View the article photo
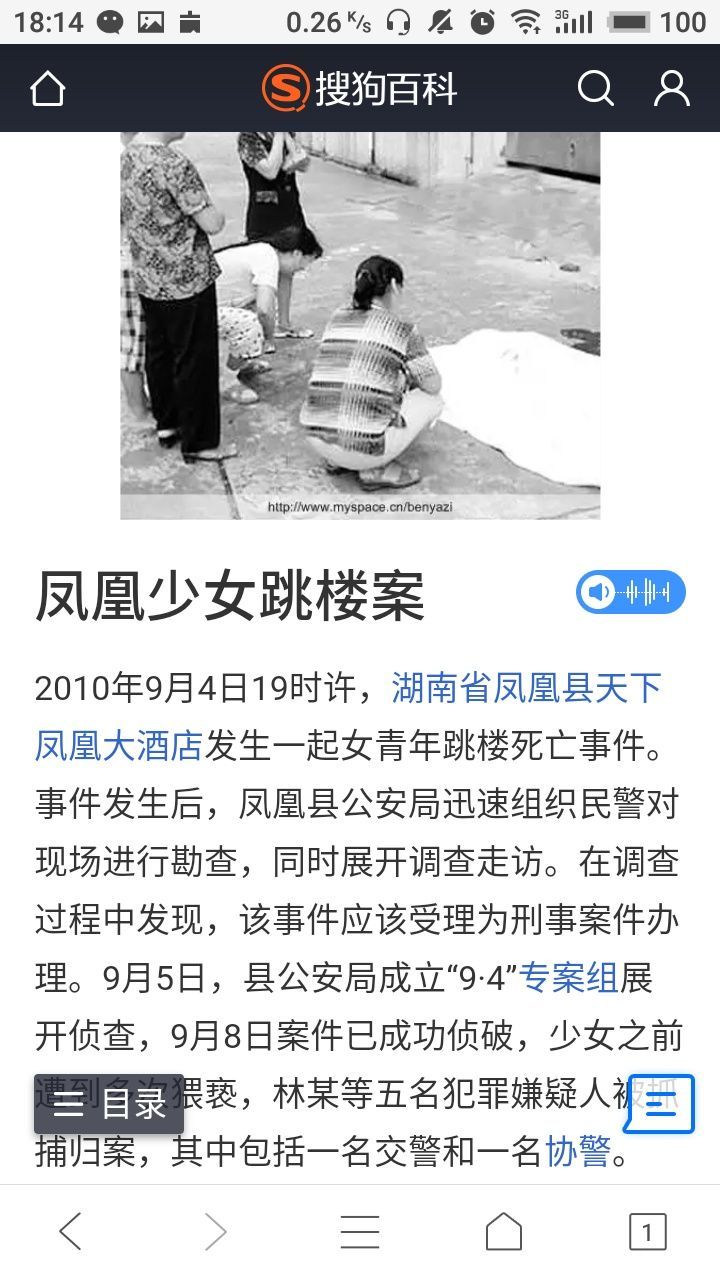Image resolution: width=720 pixels, height=1280 pixels. (360, 325)
